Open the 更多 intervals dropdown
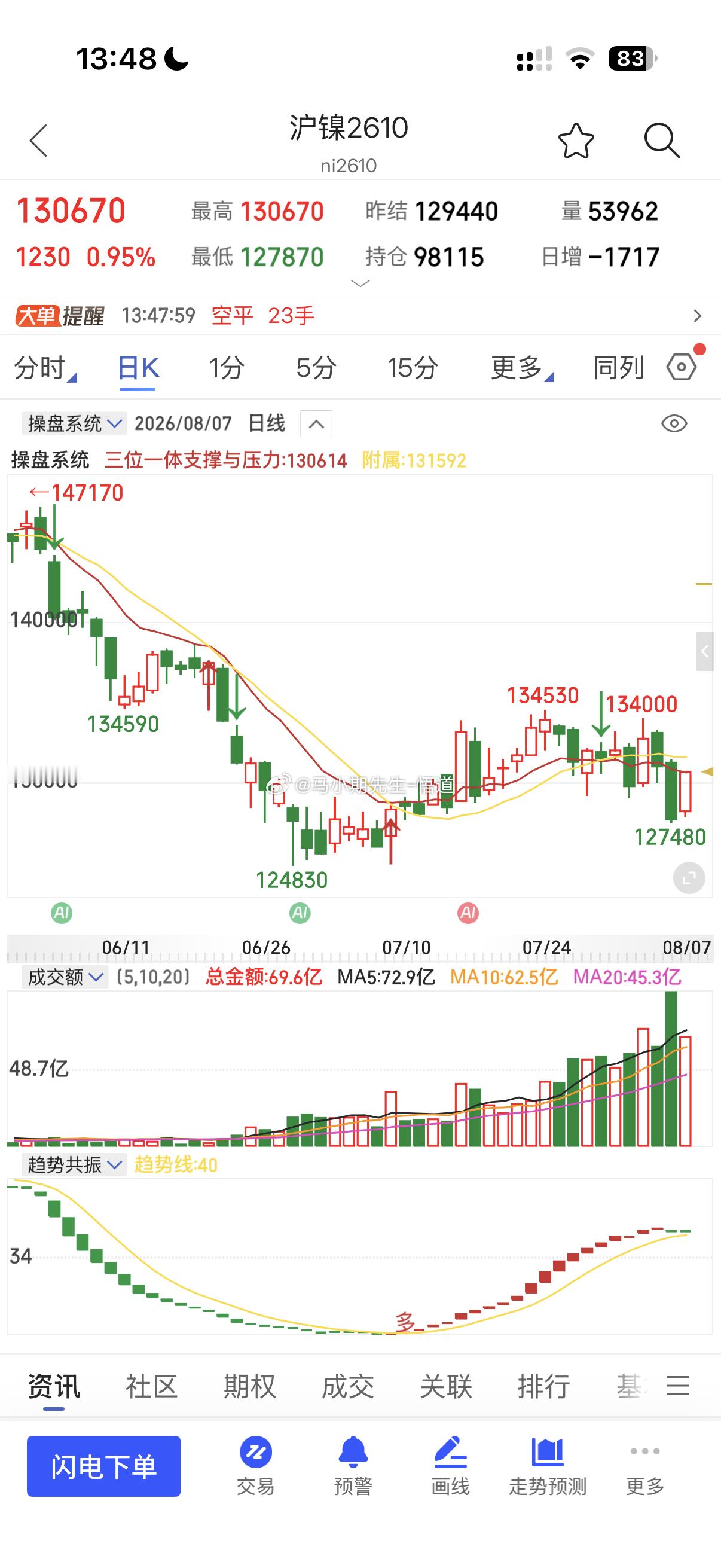721x1568 pixels. click(521, 368)
